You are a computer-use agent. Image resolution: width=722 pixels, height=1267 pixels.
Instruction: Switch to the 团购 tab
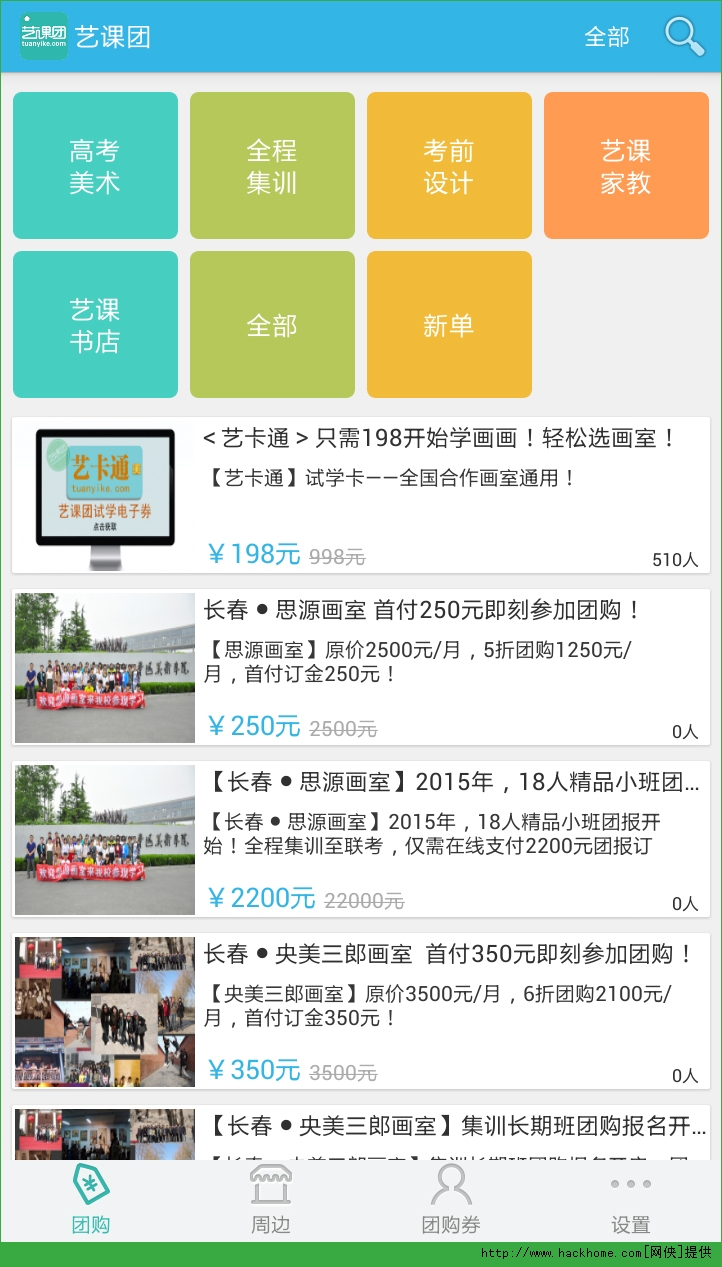91,1200
